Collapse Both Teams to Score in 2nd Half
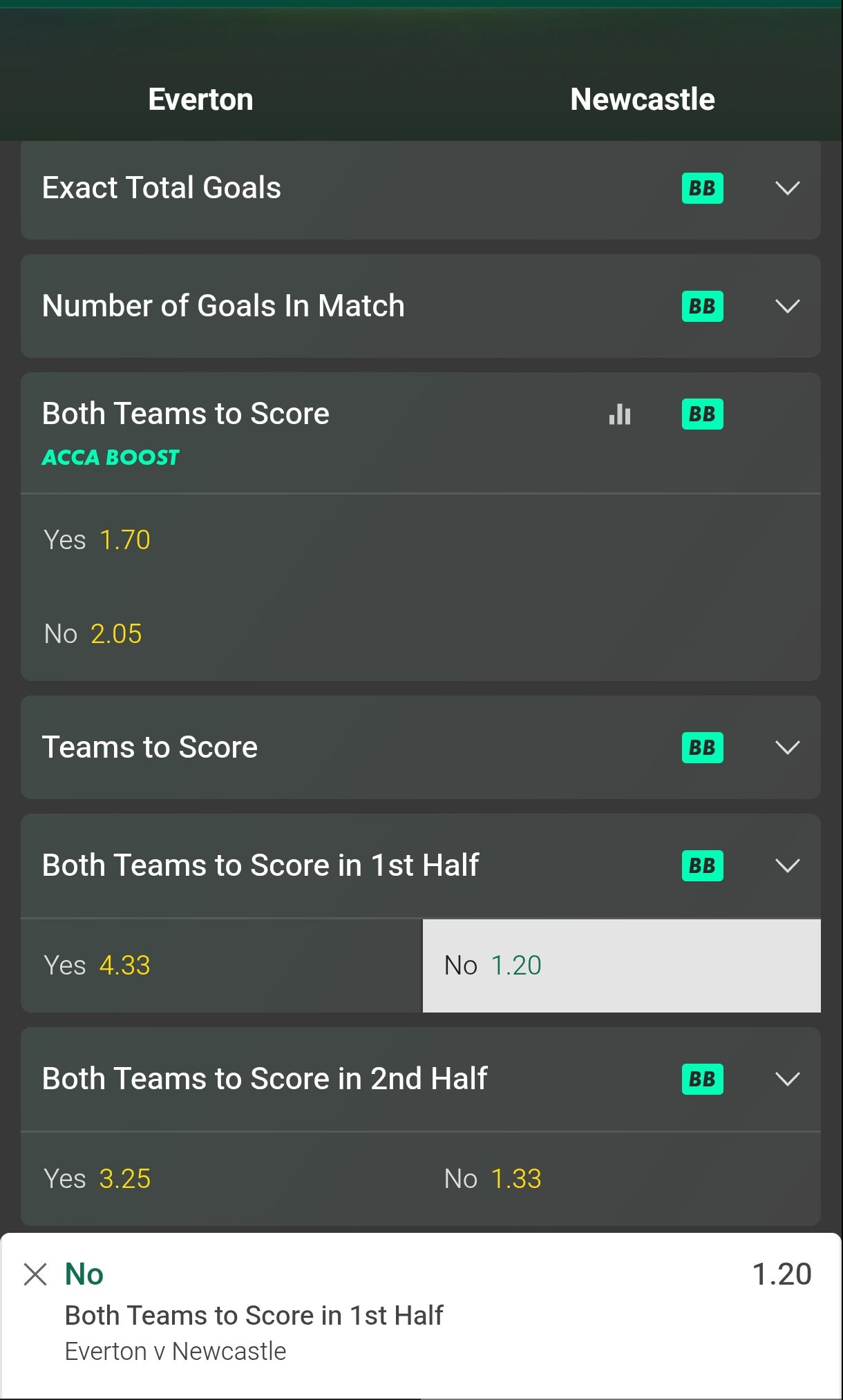 pyautogui.click(x=786, y=1079)
